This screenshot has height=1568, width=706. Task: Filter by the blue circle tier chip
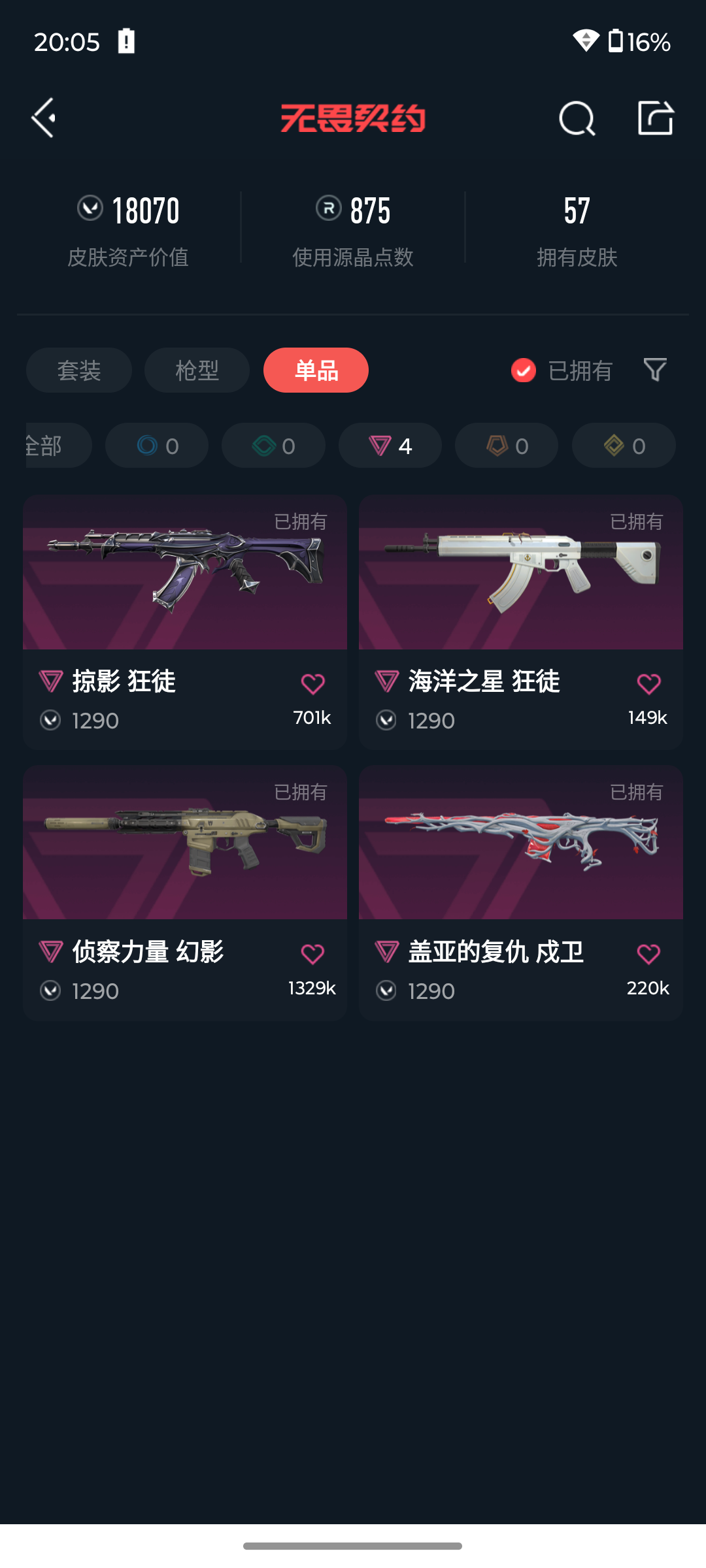[157, 446]
